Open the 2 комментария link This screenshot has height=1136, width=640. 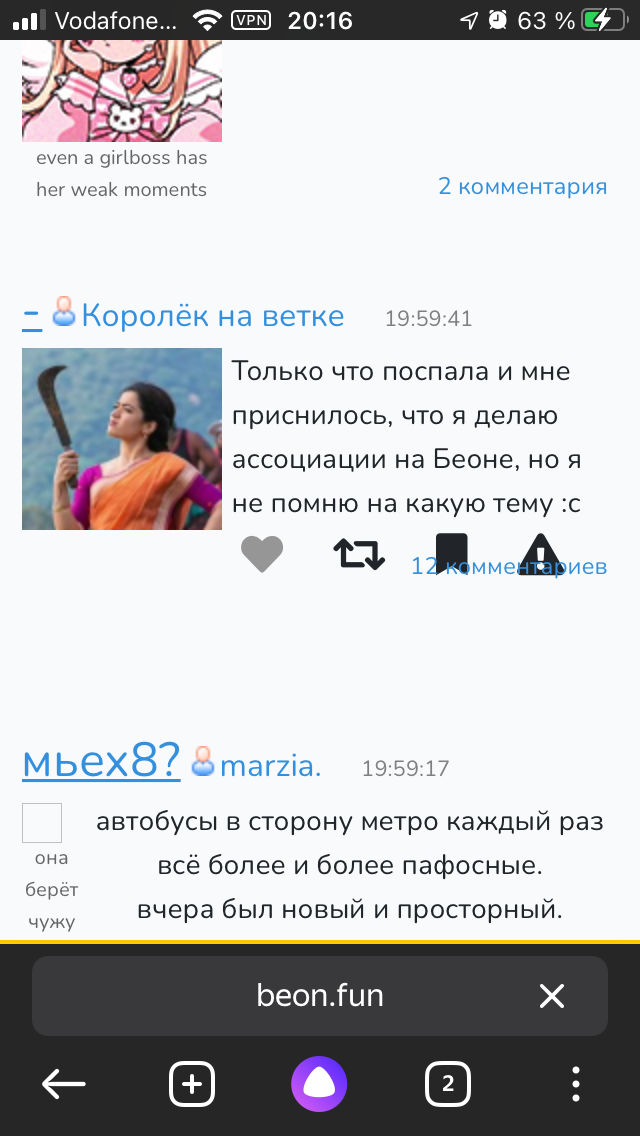point(522,186)
